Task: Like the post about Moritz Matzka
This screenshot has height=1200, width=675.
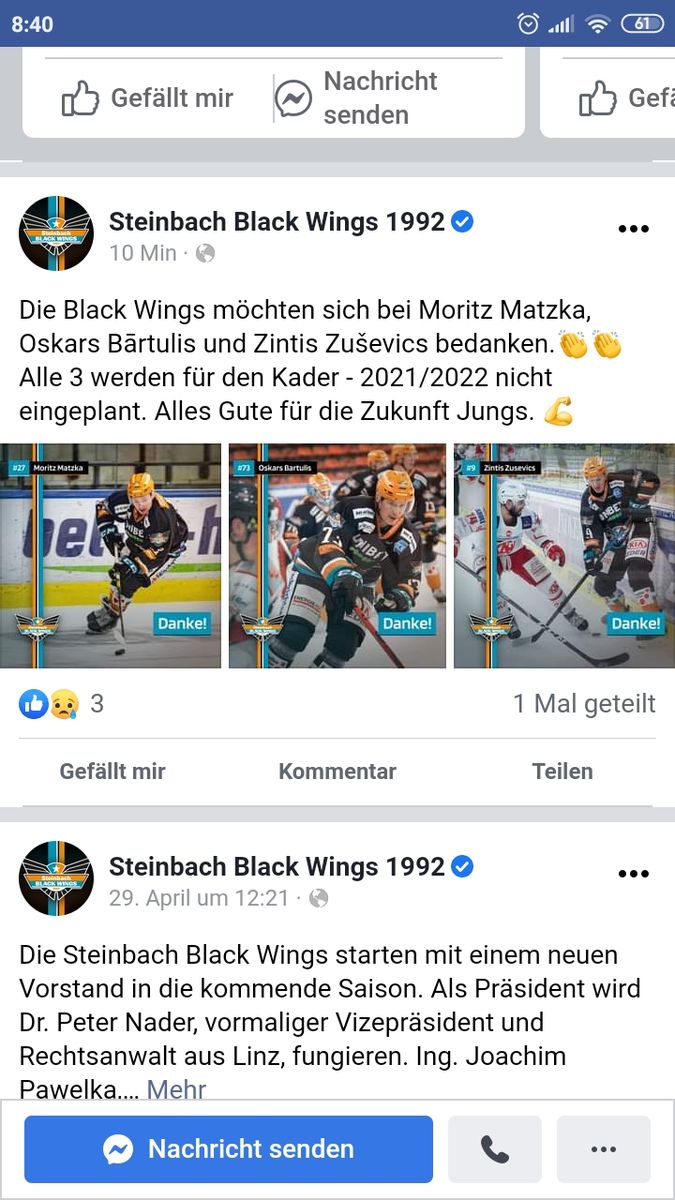Action: point(112,771)
